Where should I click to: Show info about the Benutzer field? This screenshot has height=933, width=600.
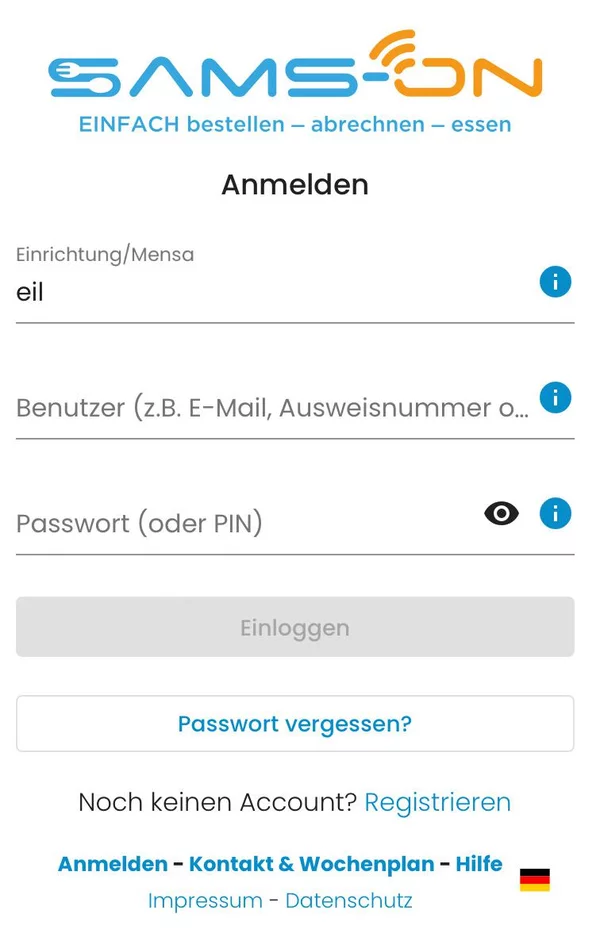555,398
